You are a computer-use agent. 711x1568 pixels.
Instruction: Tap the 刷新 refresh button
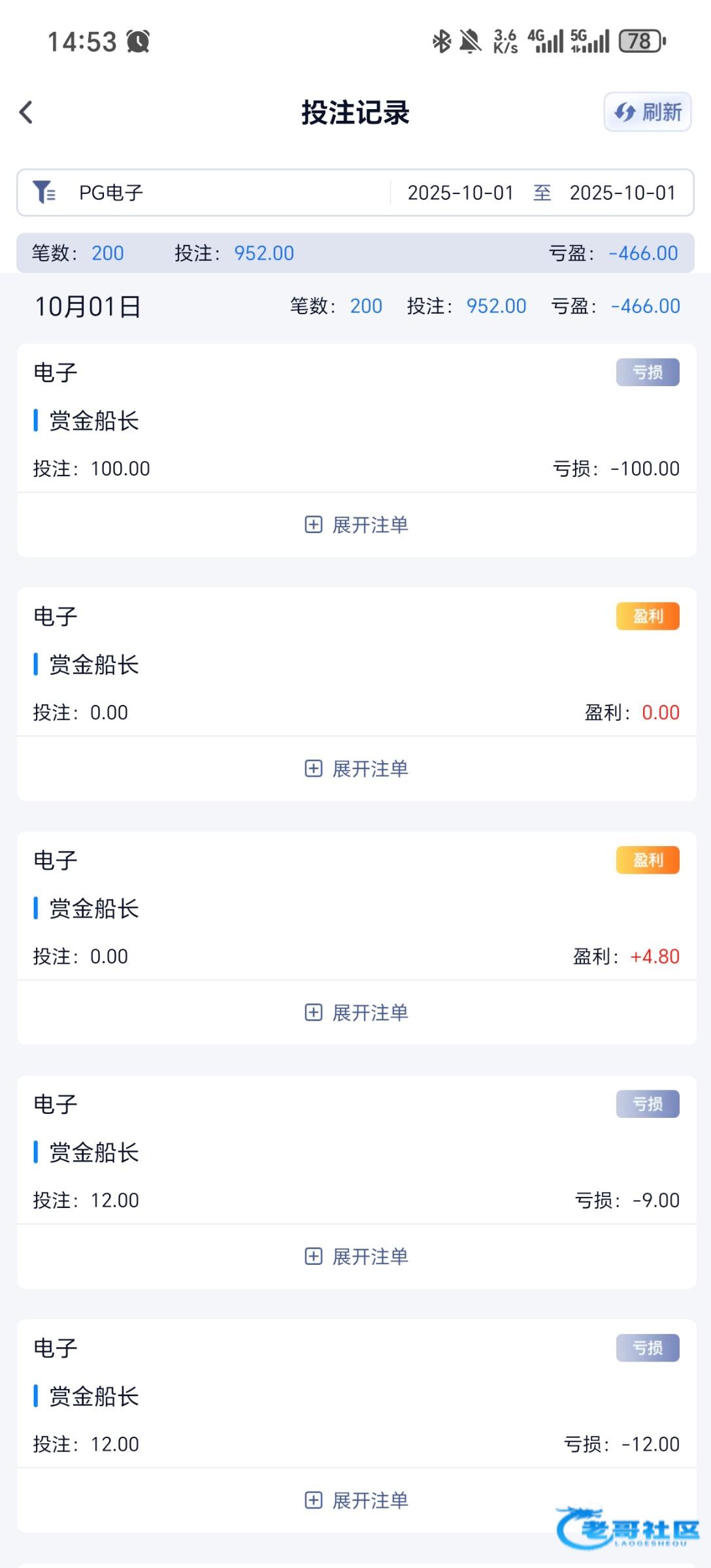[x=648, y=112]
